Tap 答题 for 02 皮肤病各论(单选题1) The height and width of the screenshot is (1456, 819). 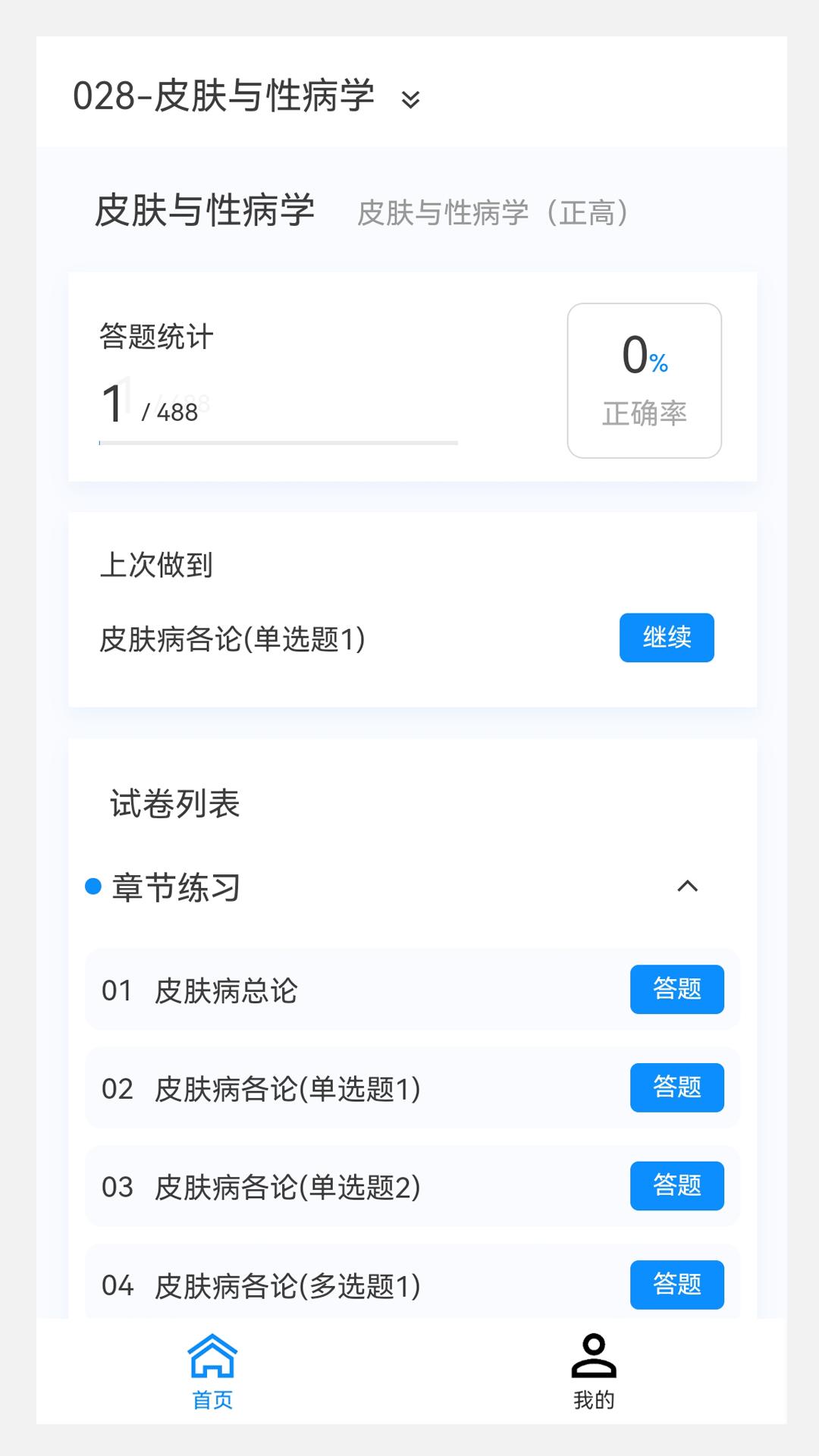pos(677,1088)
